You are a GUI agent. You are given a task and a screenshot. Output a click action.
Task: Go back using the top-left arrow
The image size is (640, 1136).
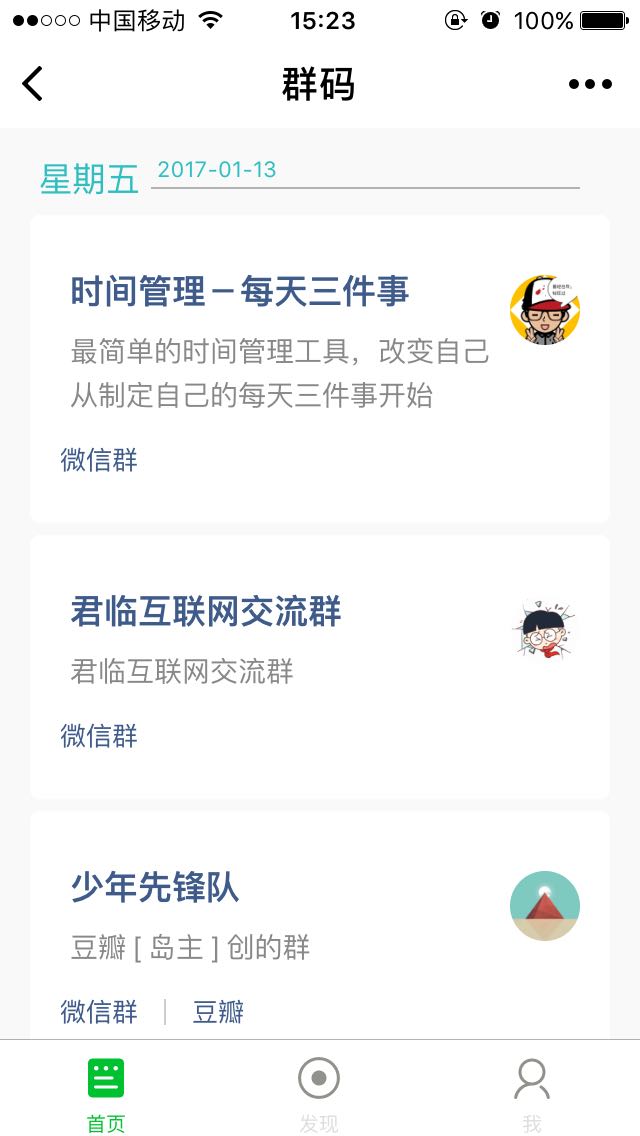tap(33, 84)
